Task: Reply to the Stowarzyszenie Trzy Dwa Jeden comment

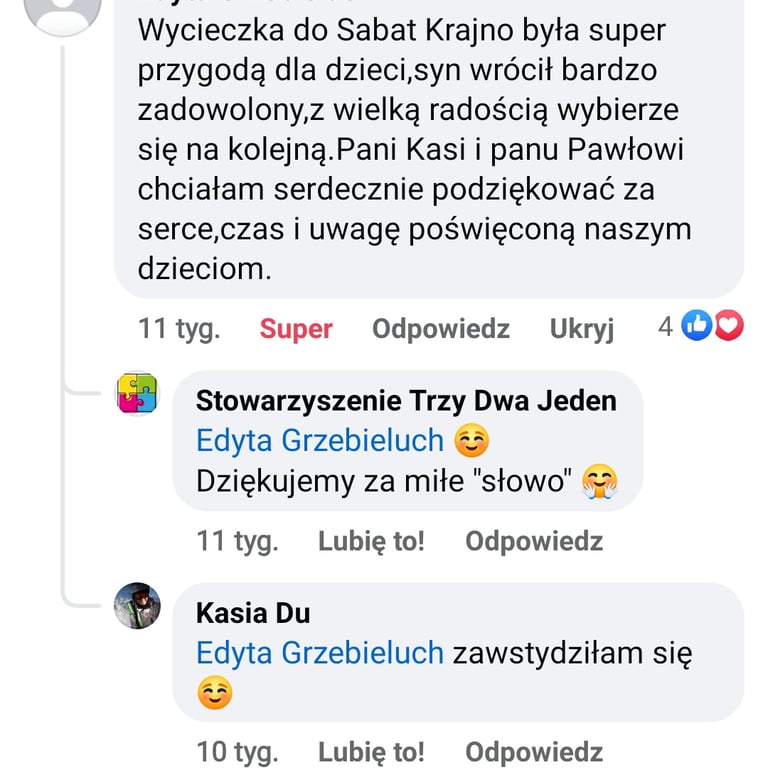Action: (534, 541)
